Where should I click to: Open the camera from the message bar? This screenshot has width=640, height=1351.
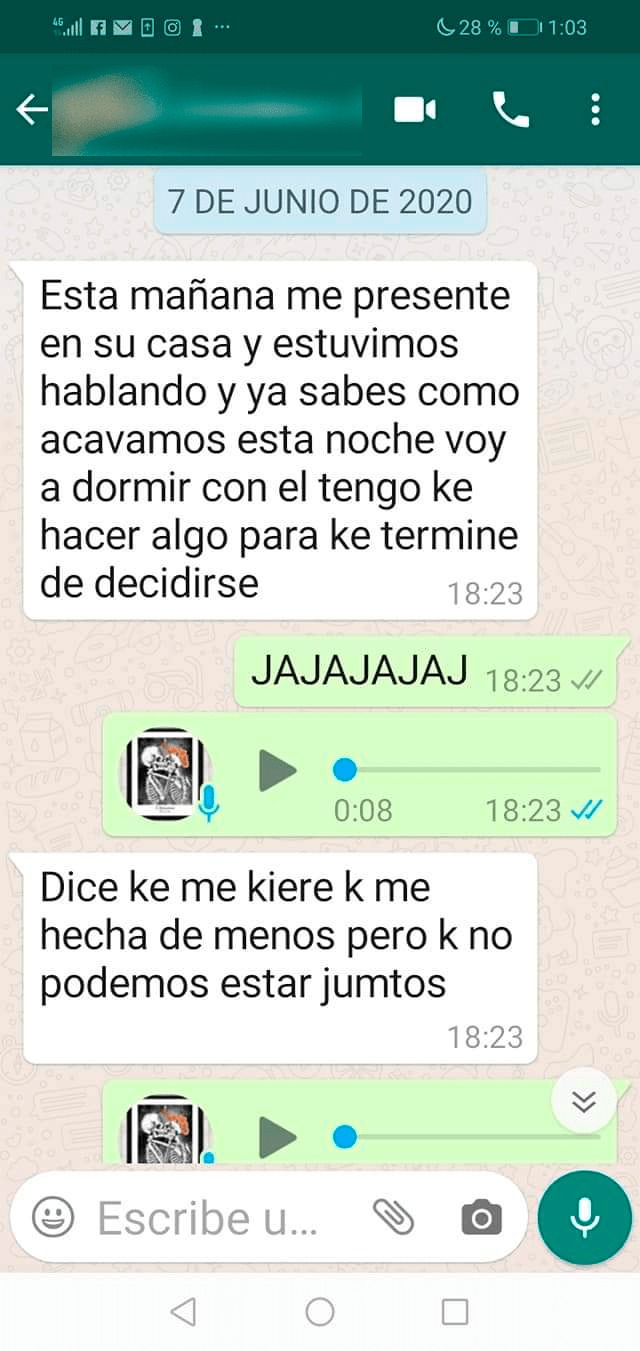click(481, 1217)
